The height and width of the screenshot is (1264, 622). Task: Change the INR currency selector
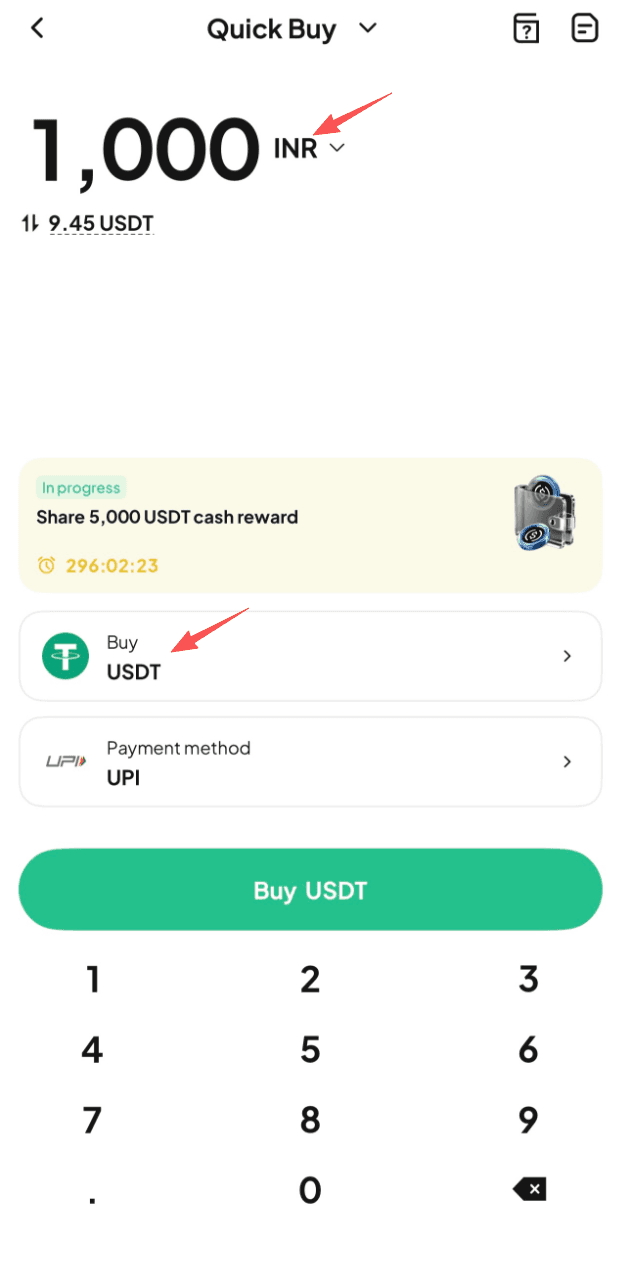click(309, 148)
